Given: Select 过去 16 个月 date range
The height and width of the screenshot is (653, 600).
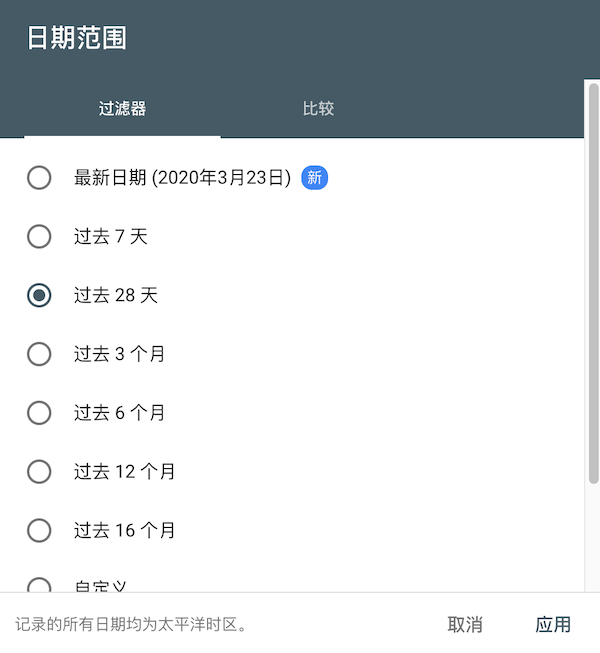Looking at the screenshot, I should click(39, 530).
